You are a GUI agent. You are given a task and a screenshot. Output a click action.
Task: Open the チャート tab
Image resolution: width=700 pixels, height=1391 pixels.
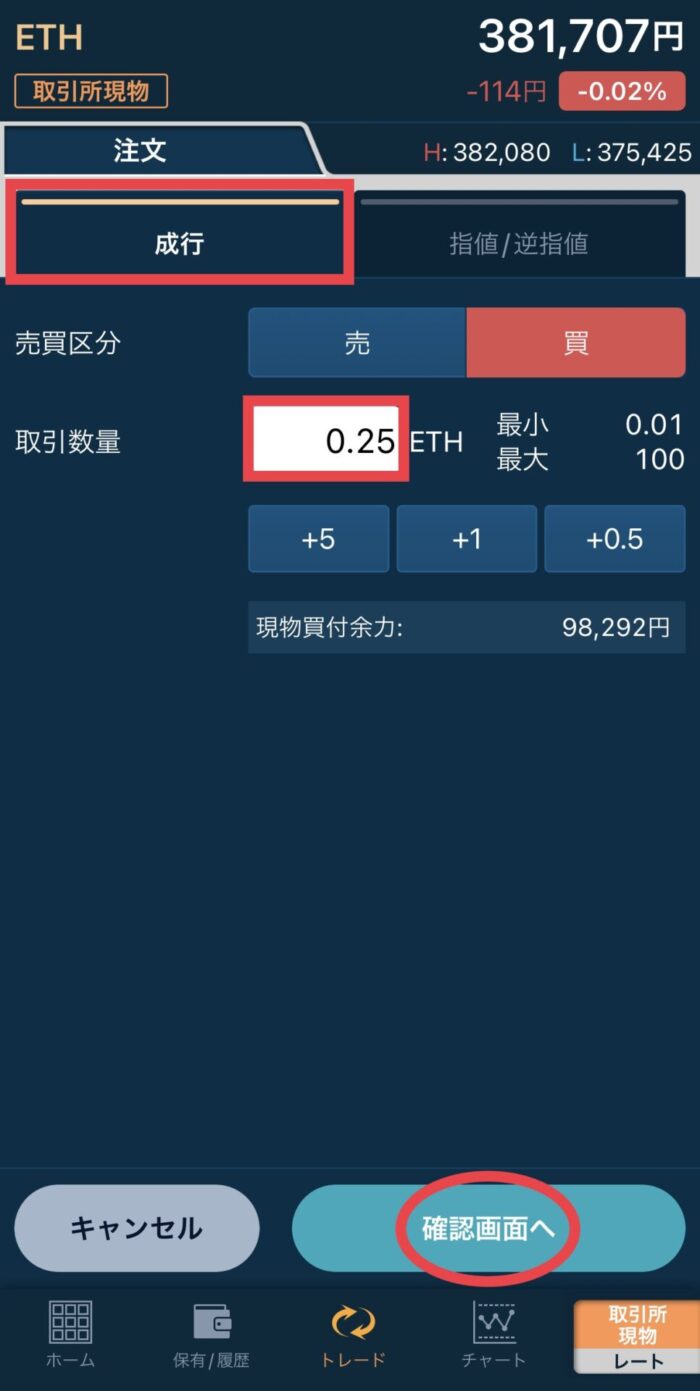click(494, 1335)
